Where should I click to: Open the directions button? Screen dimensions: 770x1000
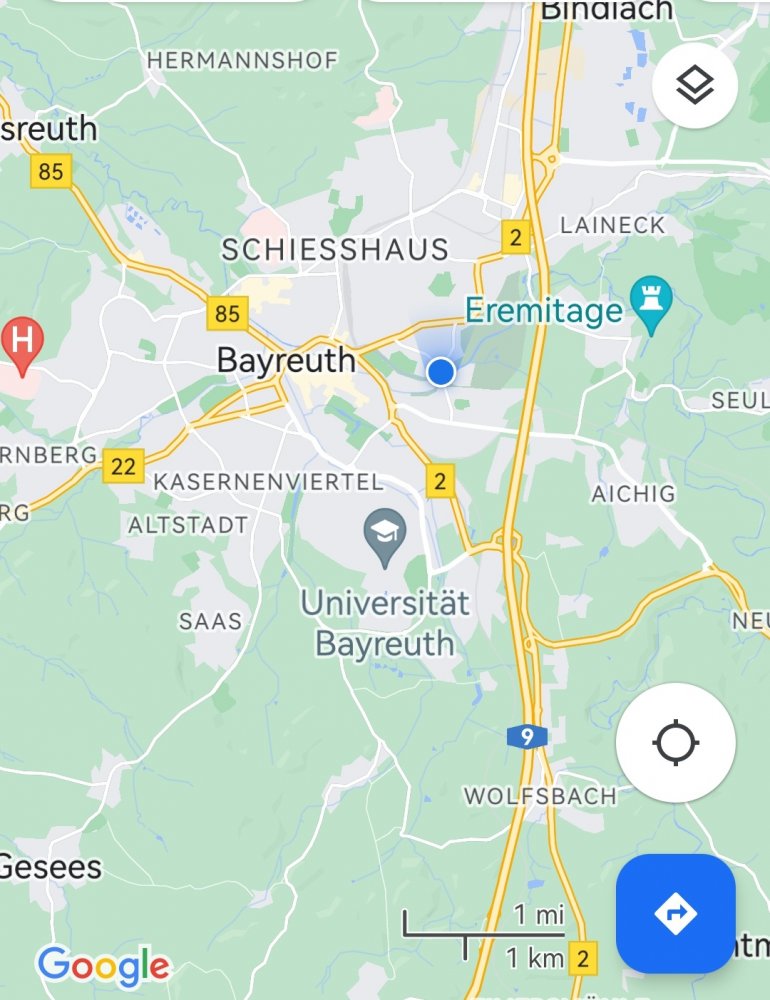[675, 913]
